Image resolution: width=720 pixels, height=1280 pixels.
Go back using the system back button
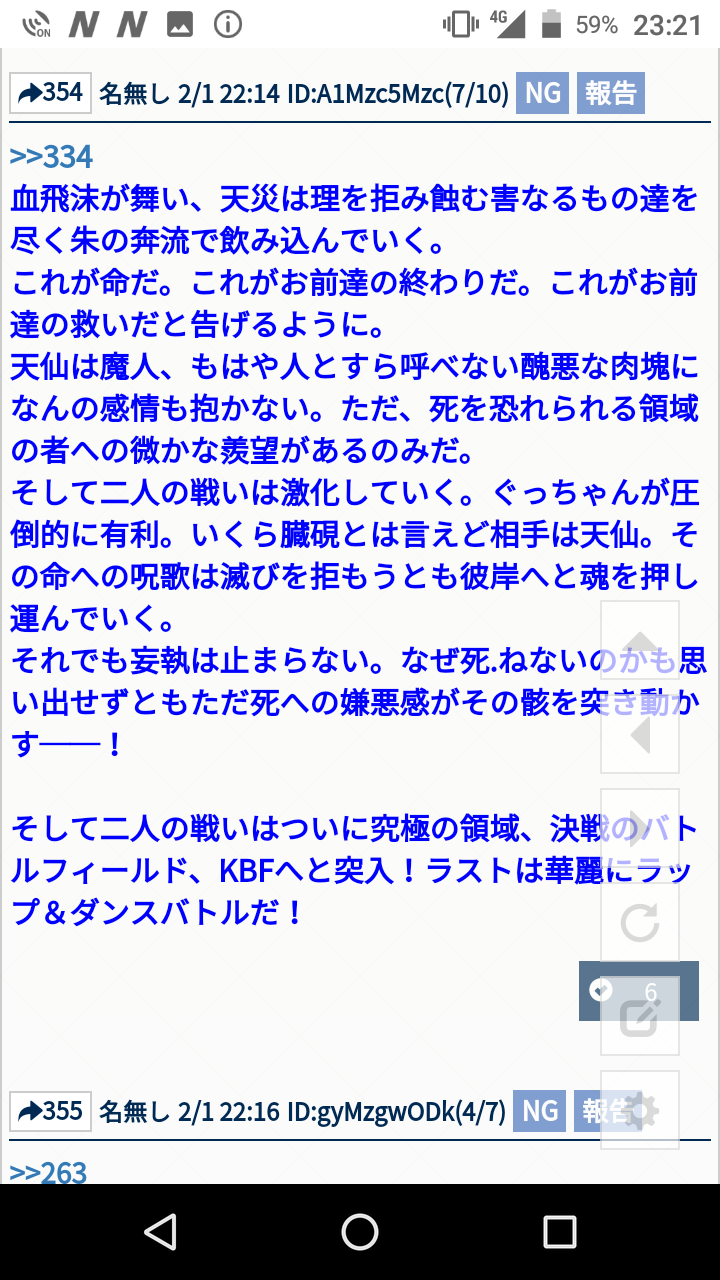pos(160,1231)
